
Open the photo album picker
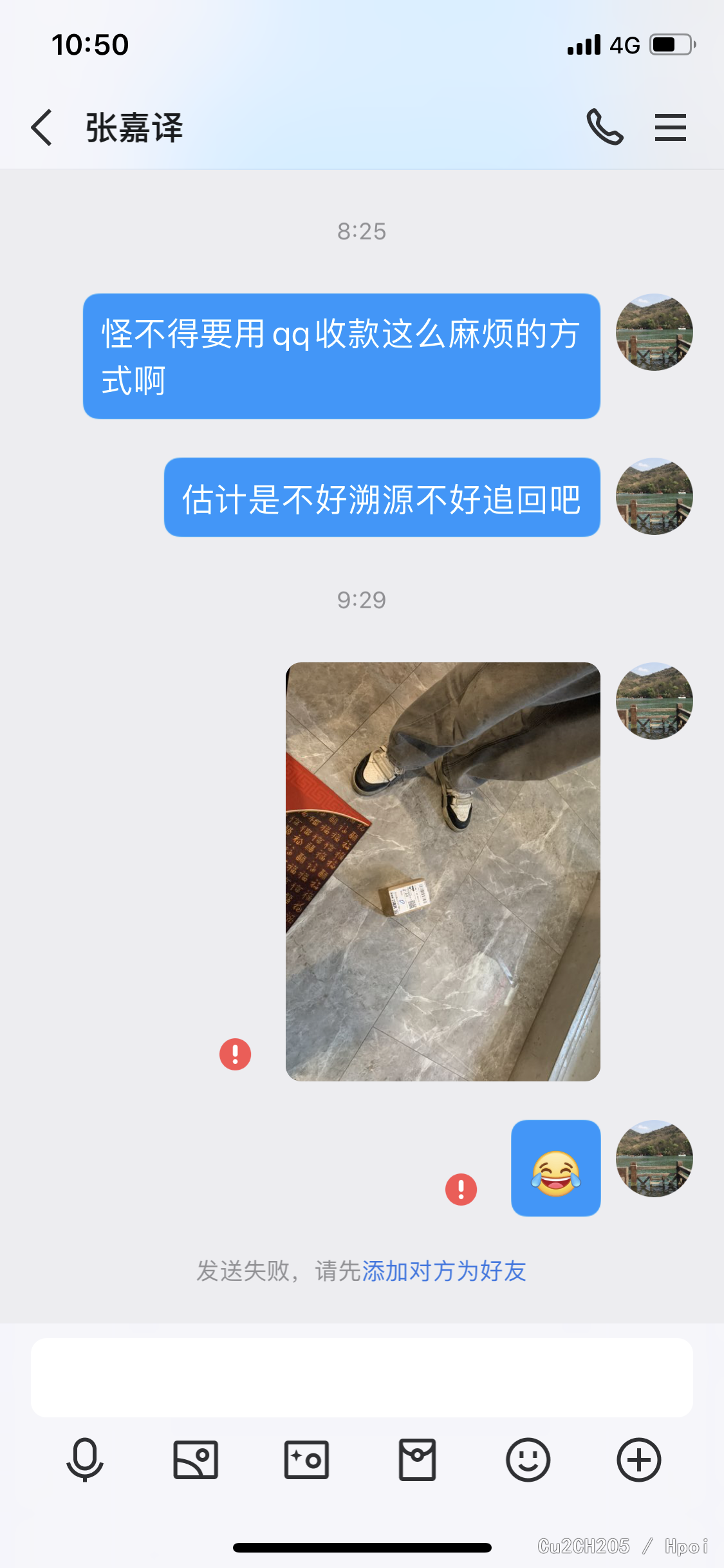(x=196, y=1460)
